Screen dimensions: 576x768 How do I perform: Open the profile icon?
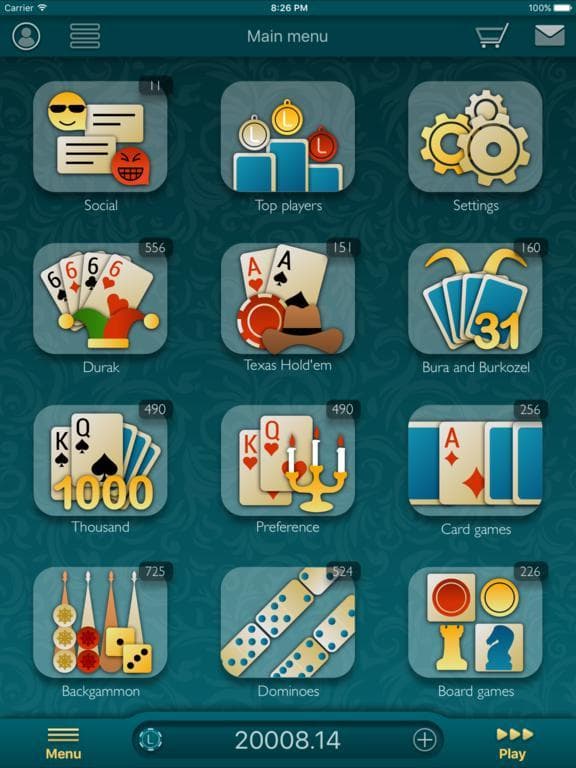(x=26, y=36)
